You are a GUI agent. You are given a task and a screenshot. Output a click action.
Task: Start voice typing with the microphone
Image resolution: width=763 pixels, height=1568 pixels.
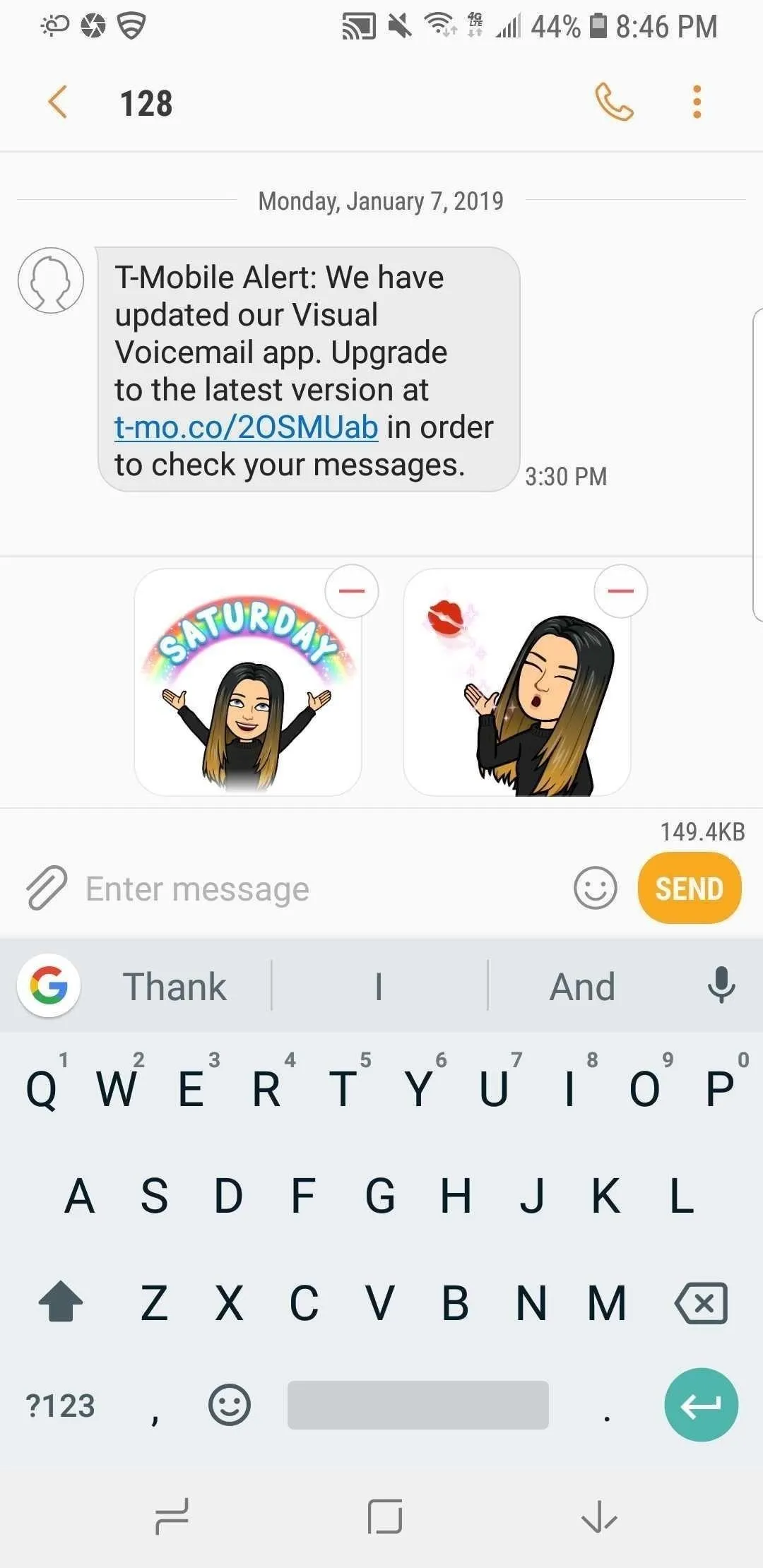pos(721,985)
